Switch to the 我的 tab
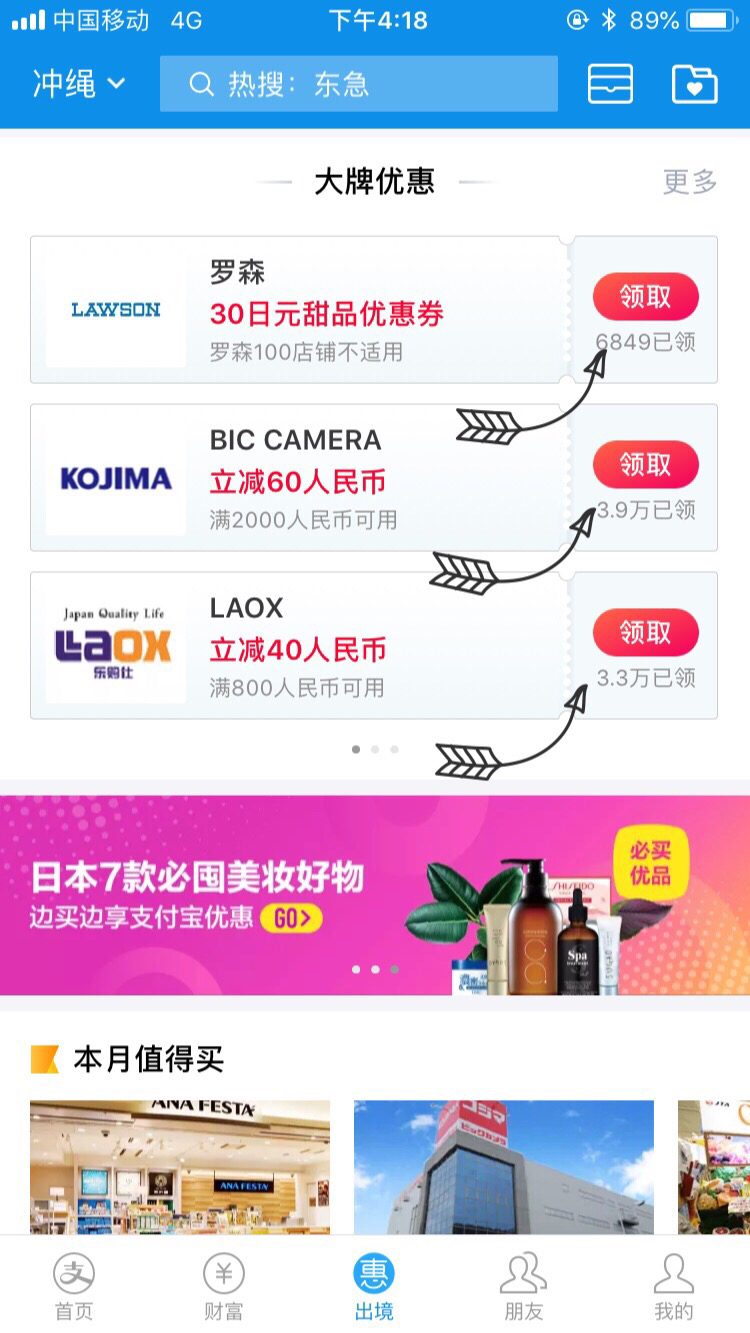The image size is (750, 1333). [x=673, y=1285]
